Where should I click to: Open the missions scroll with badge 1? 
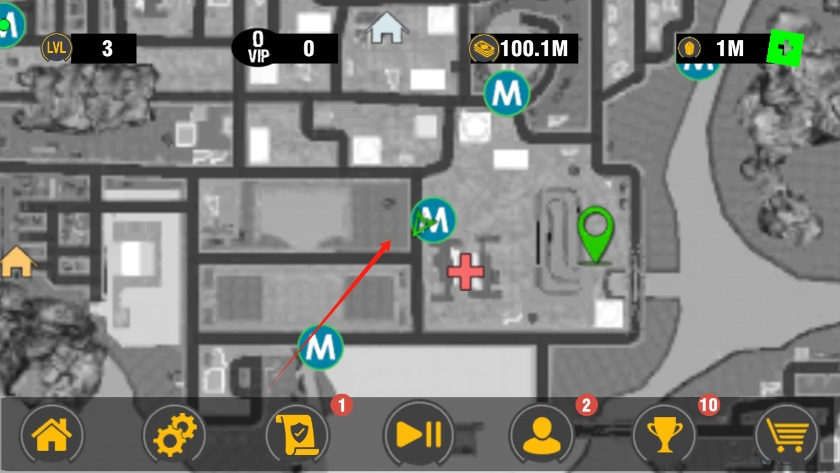pos(298,435)
